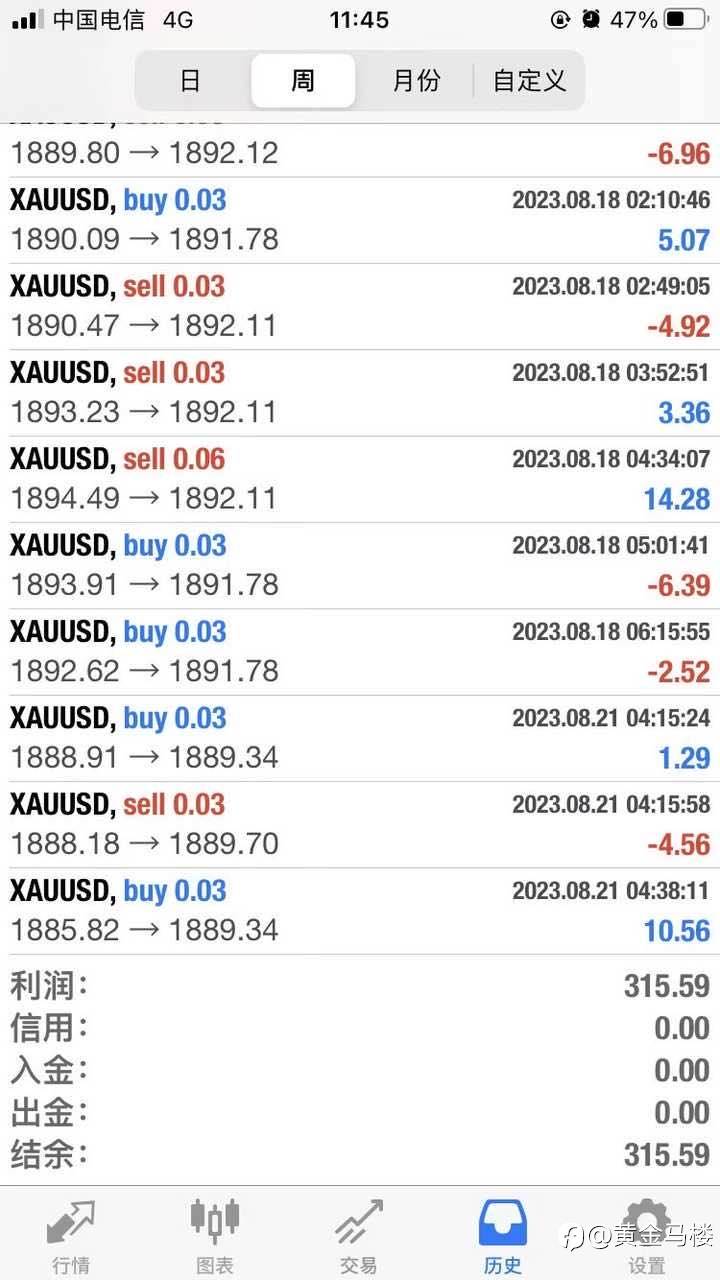The image size is (720, 1280).
Task: View the sell trade from 2023.08.18 02:49:05
Action: tap(360, 306)
